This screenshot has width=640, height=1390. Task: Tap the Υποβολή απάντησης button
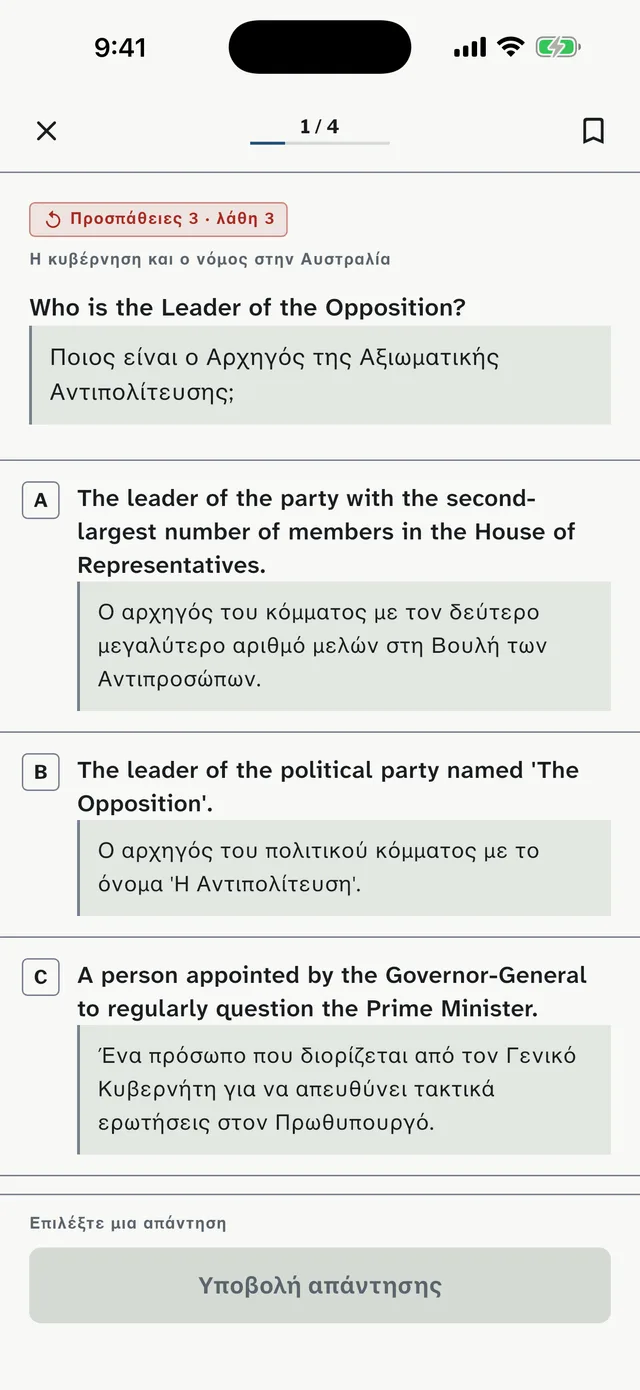point(320,1285)
